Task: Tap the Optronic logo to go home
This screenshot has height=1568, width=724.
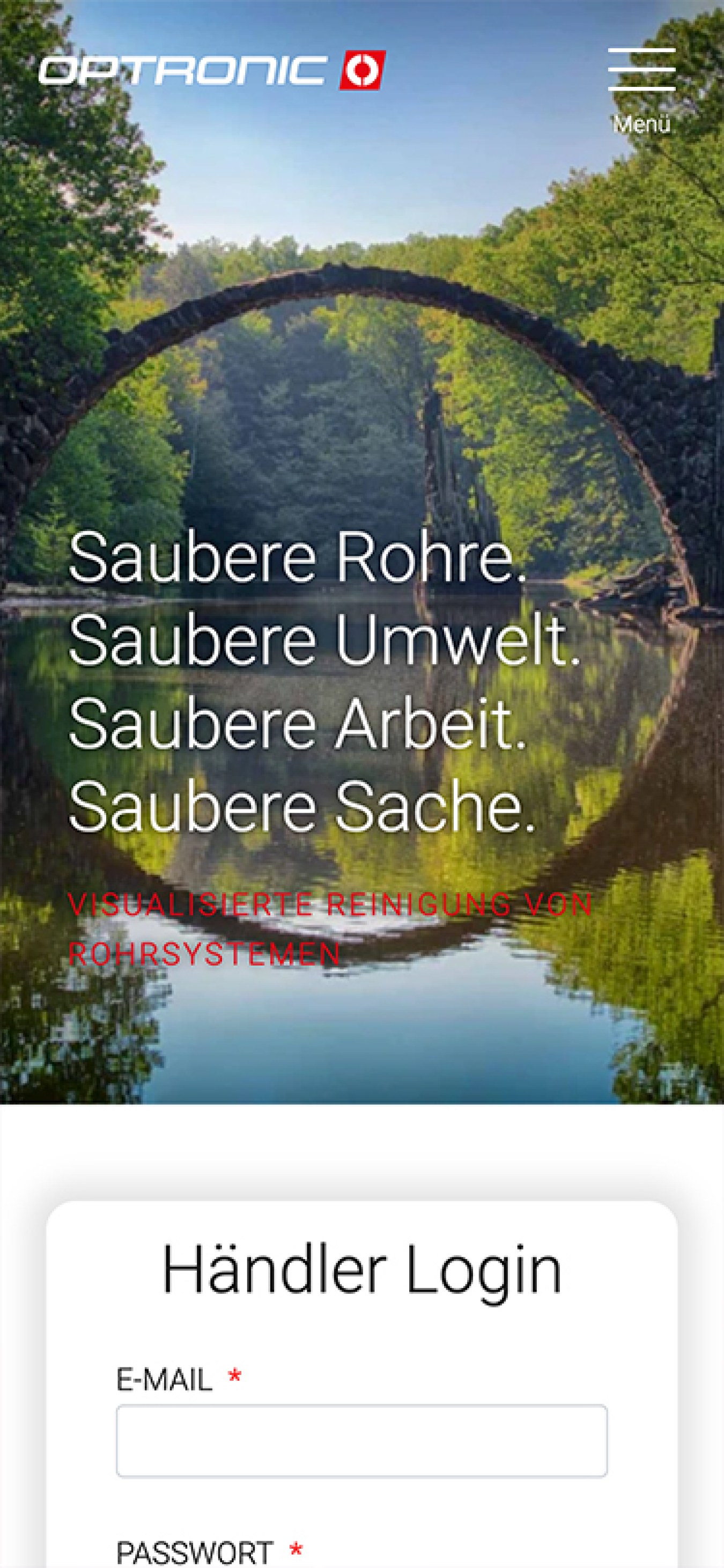Action: click(x=212, y=71)
